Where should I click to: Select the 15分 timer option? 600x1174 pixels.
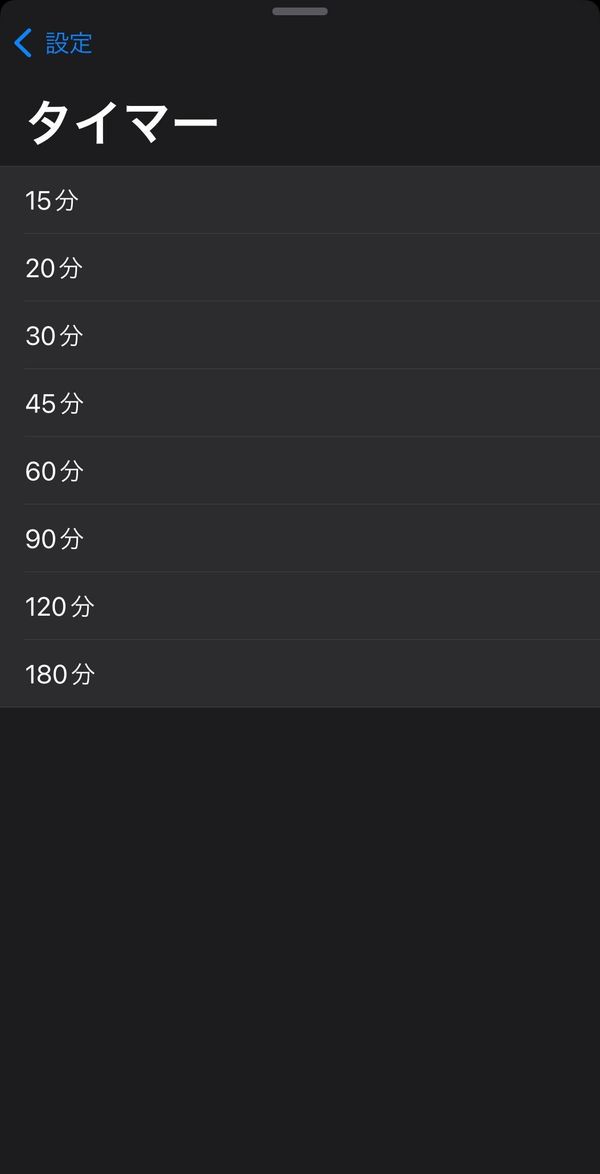[300, 200]
